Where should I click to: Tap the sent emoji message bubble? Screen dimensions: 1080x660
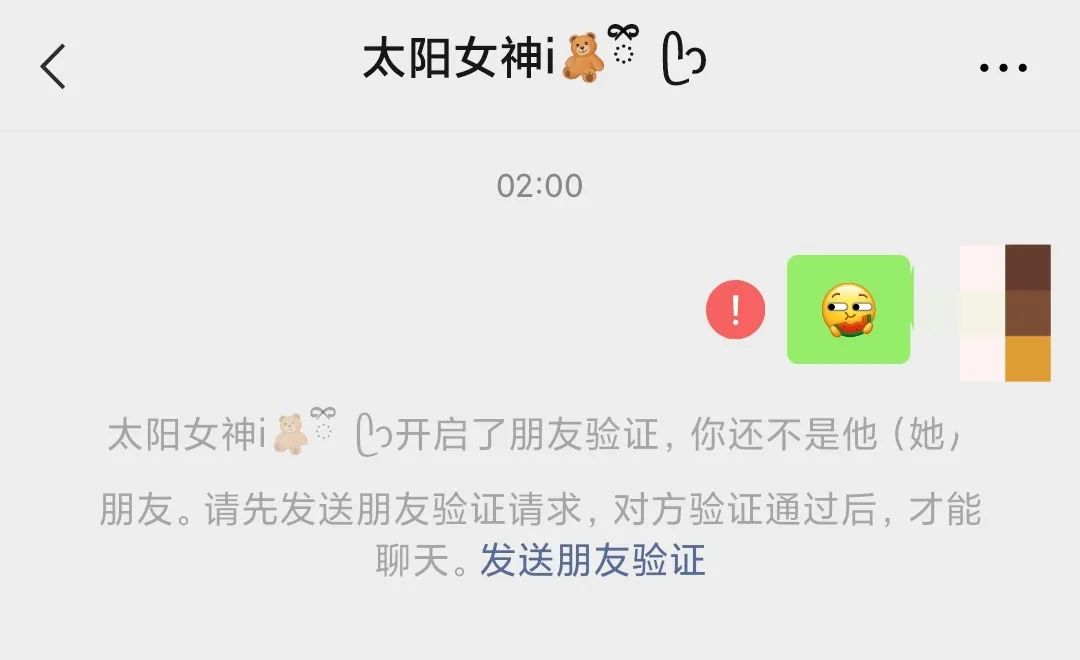click(848, 310)
